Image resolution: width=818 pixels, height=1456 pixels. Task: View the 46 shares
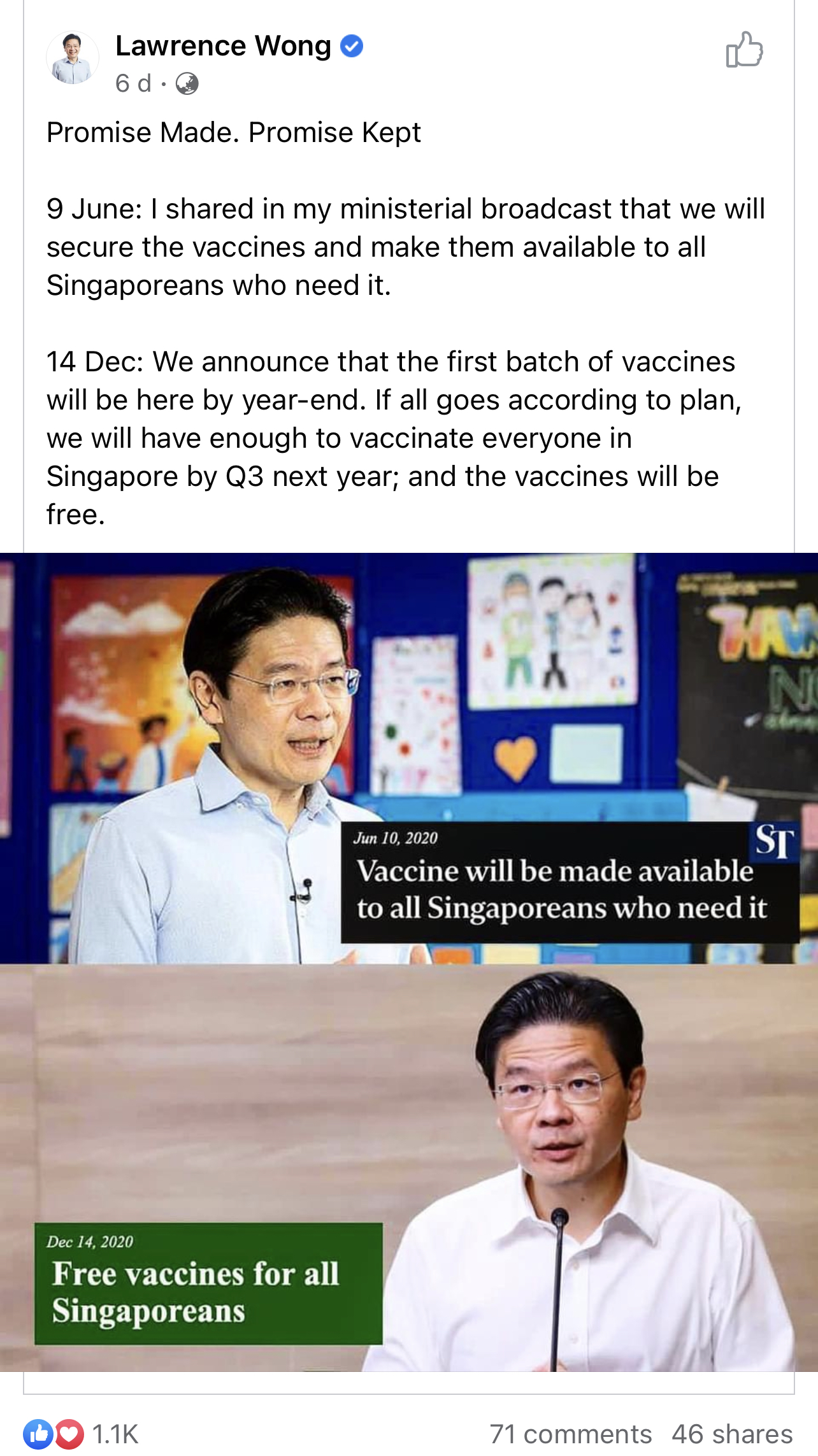[732, 1434]
